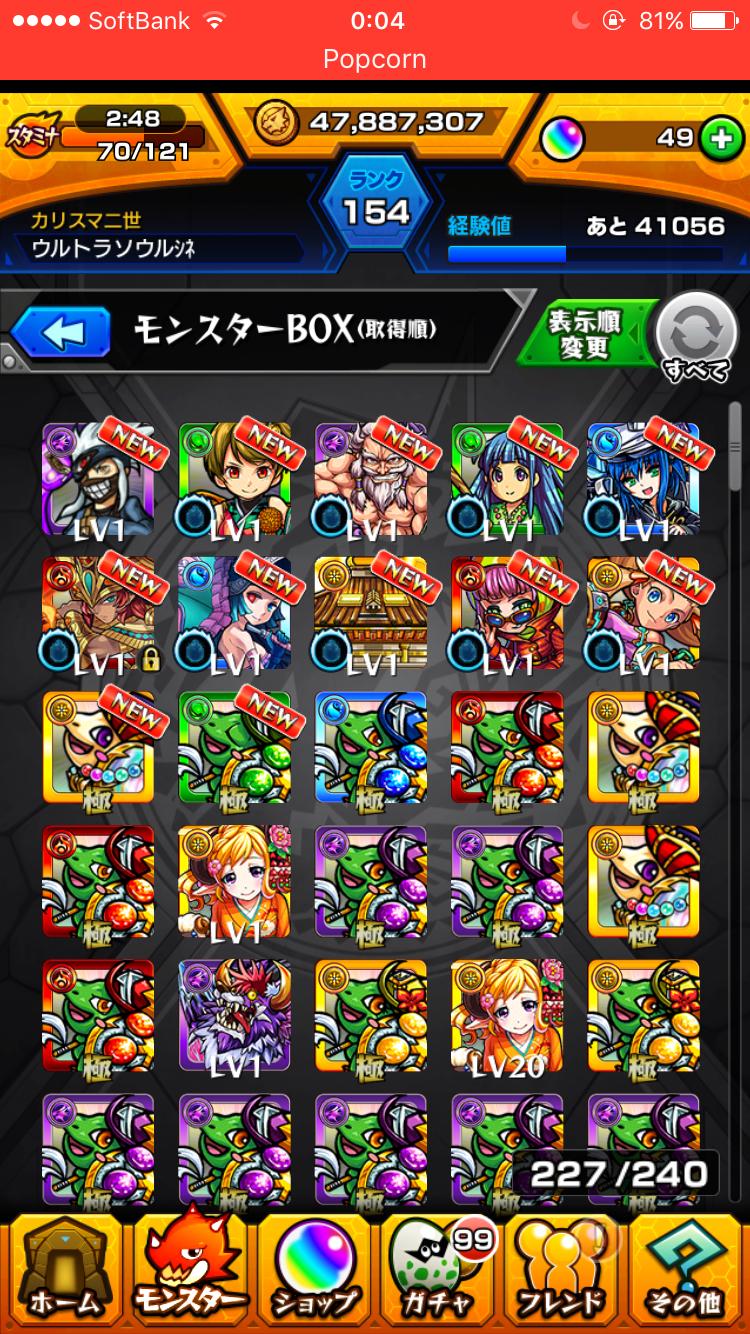This screenshot has width=750, height=1334.
Task: Select the blue-haired girl in green frame
Action: 507,480
